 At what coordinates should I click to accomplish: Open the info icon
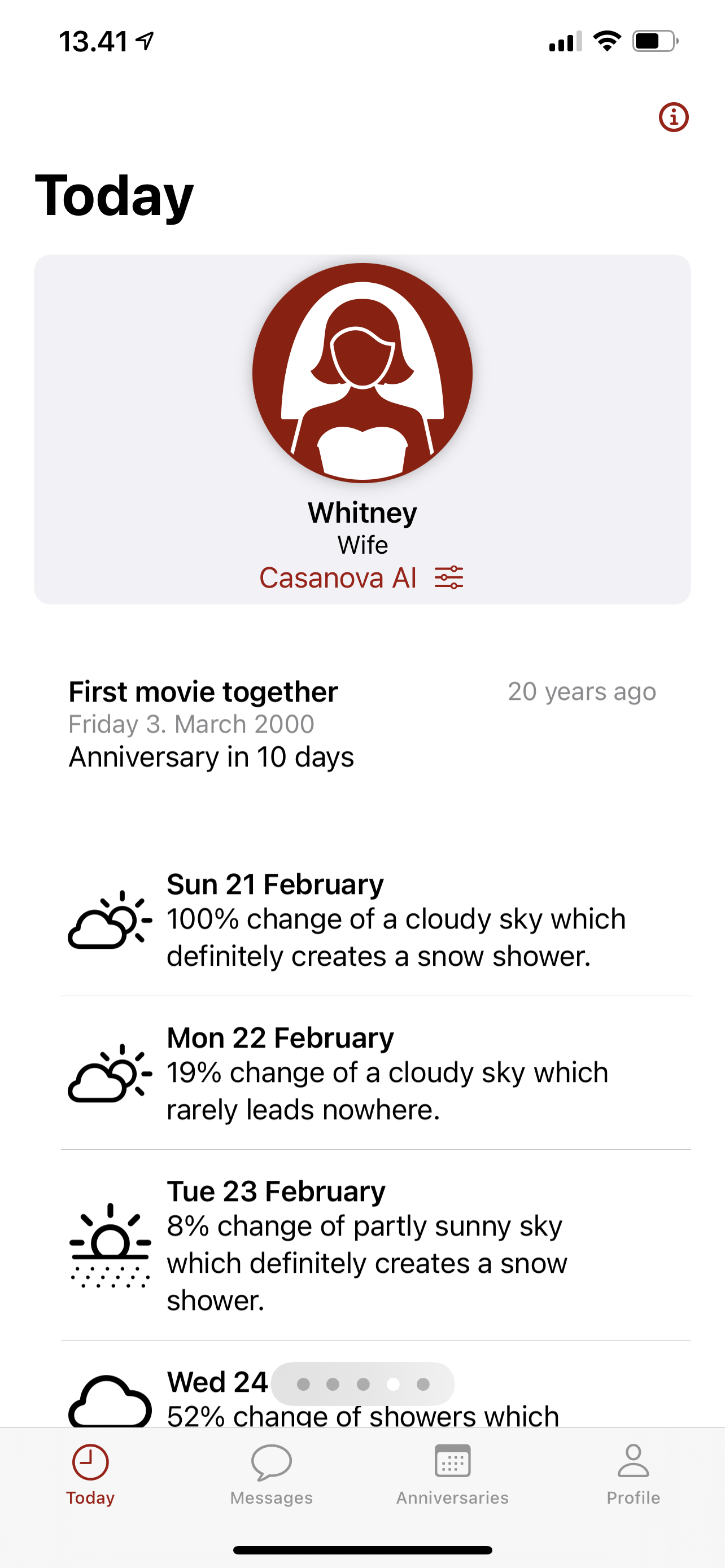(673, 117)
